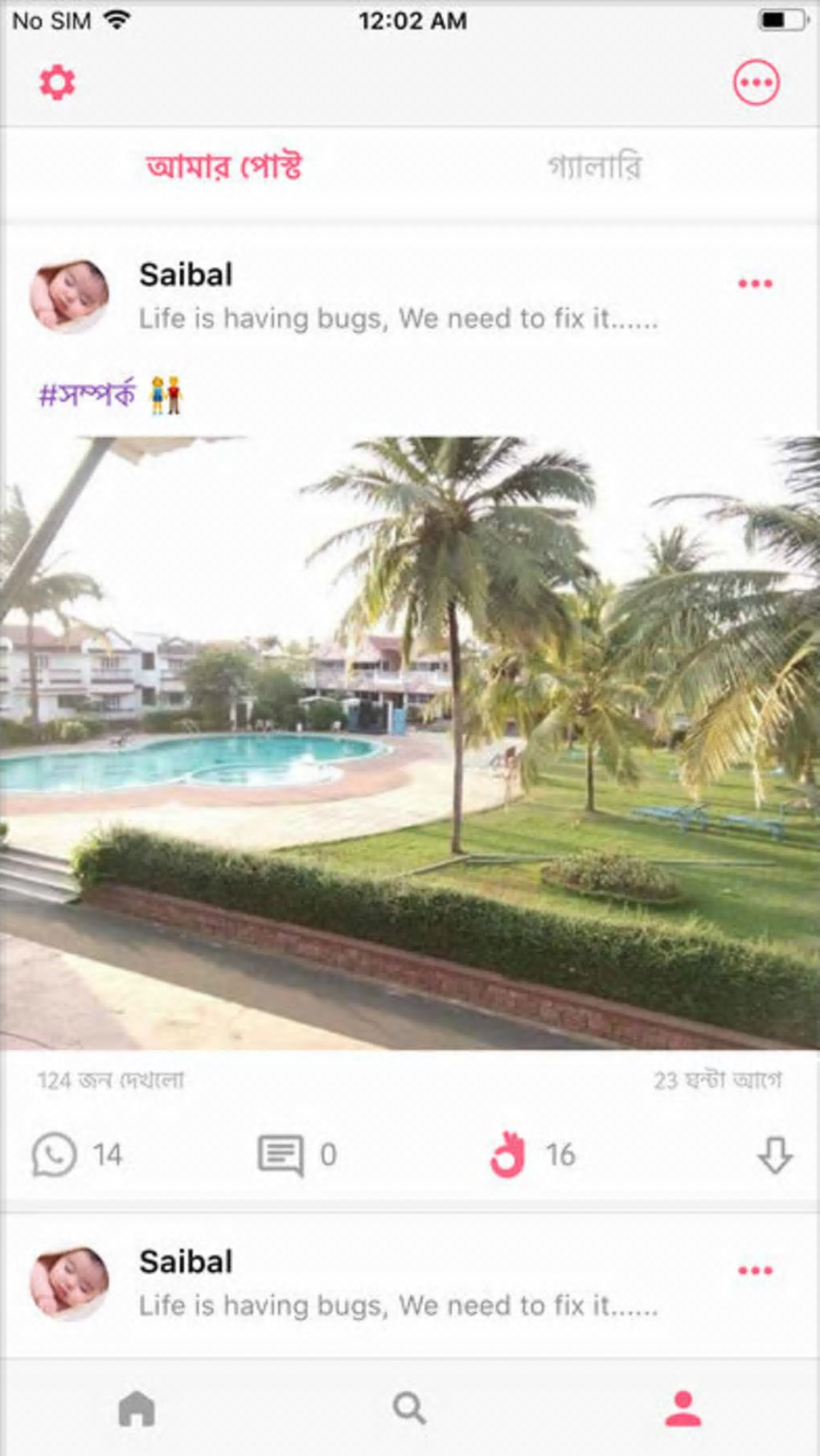The image size is (820, 1456).
Task: Open comments on the pool photo post
Action: point(281,1155)
